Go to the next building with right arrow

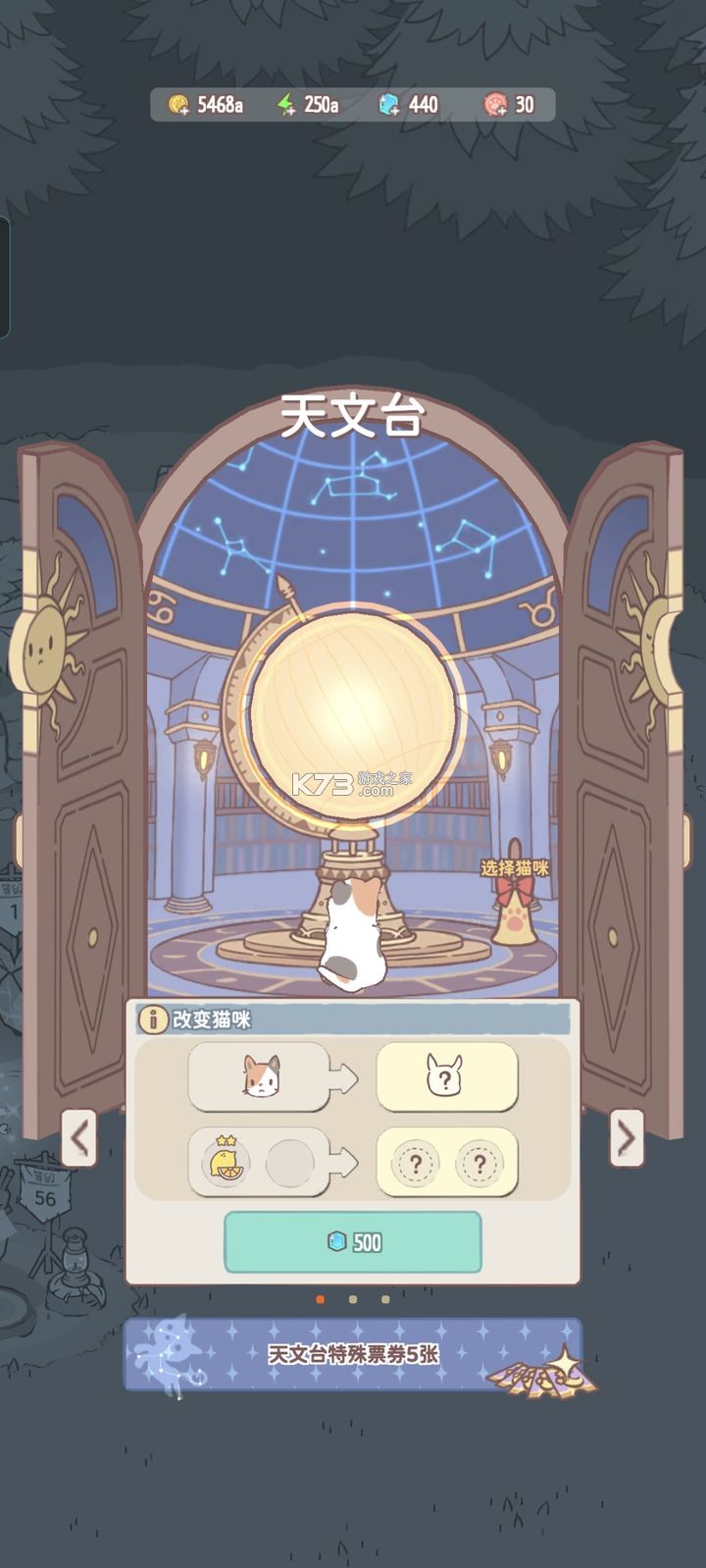coord(627,1138)
